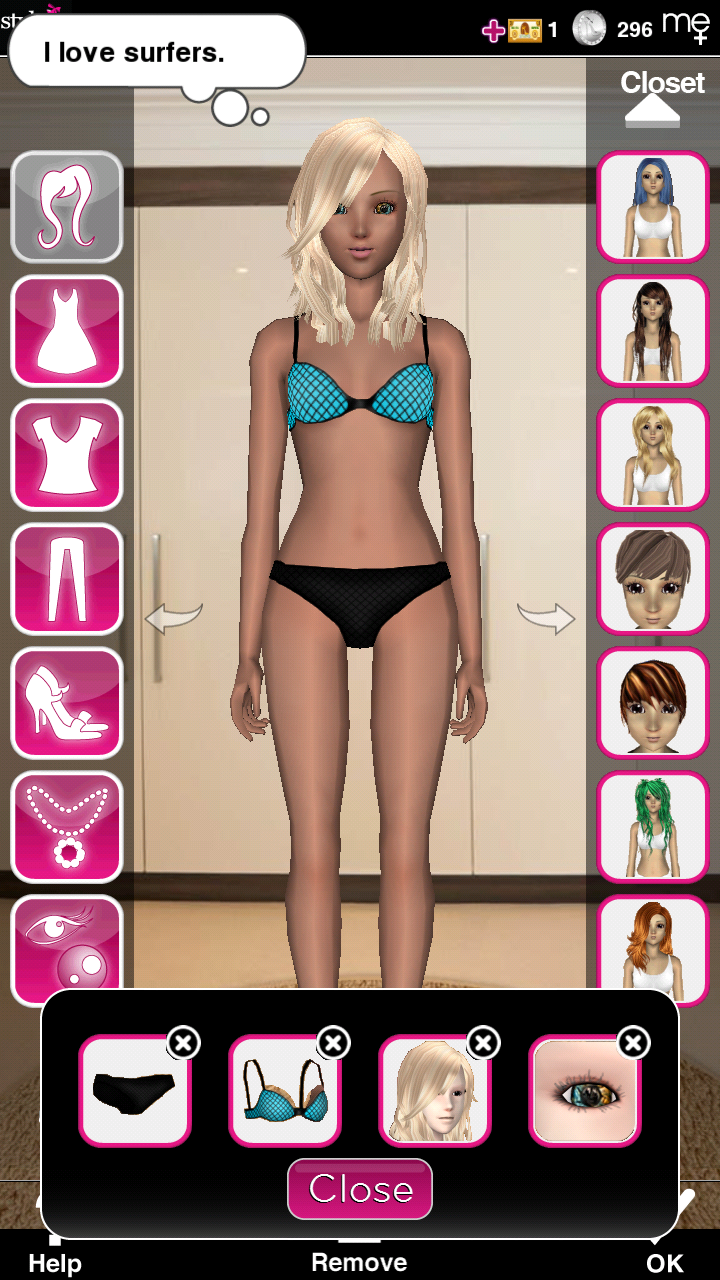
Task: Open the necklace accessories category
Action: click(66, 826)
